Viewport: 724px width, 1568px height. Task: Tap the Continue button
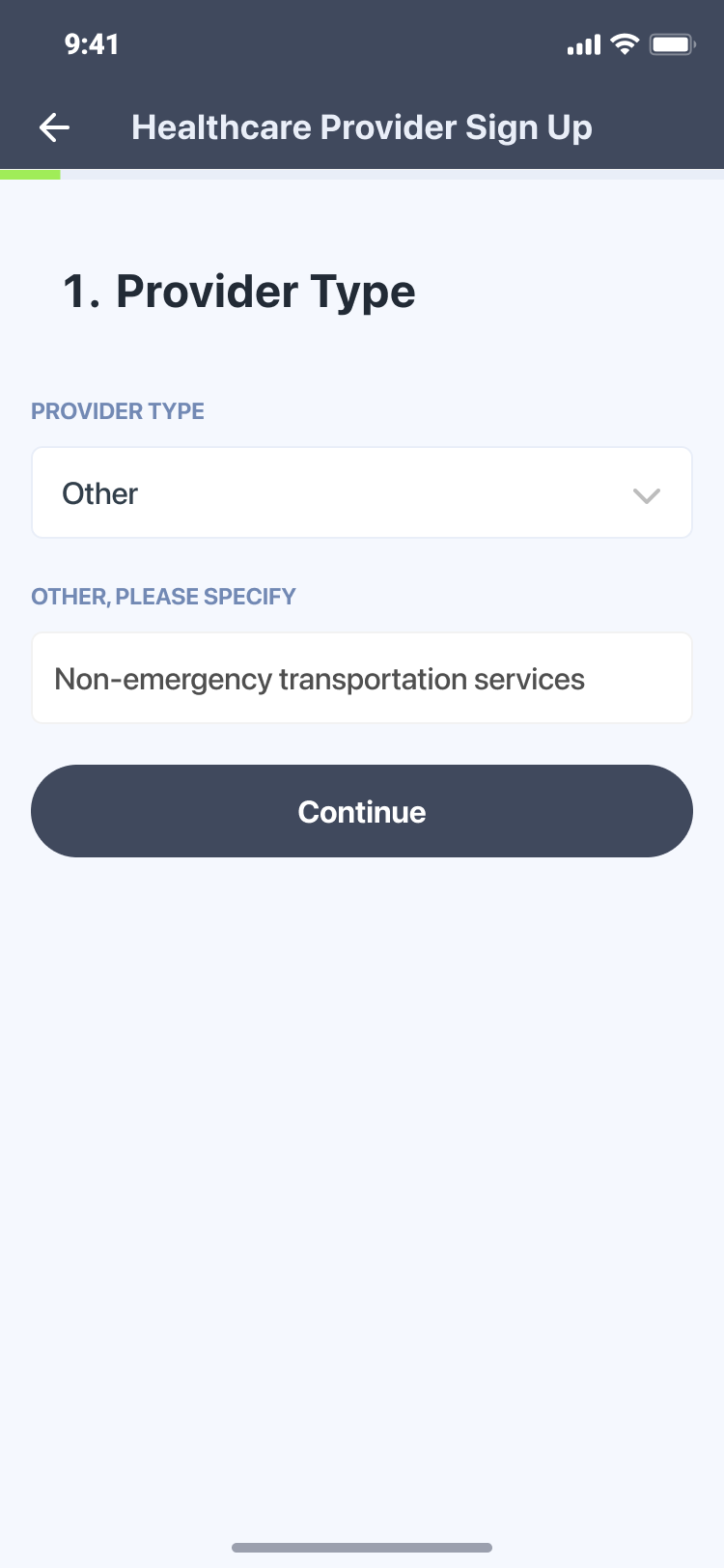(x=361, y=811)
